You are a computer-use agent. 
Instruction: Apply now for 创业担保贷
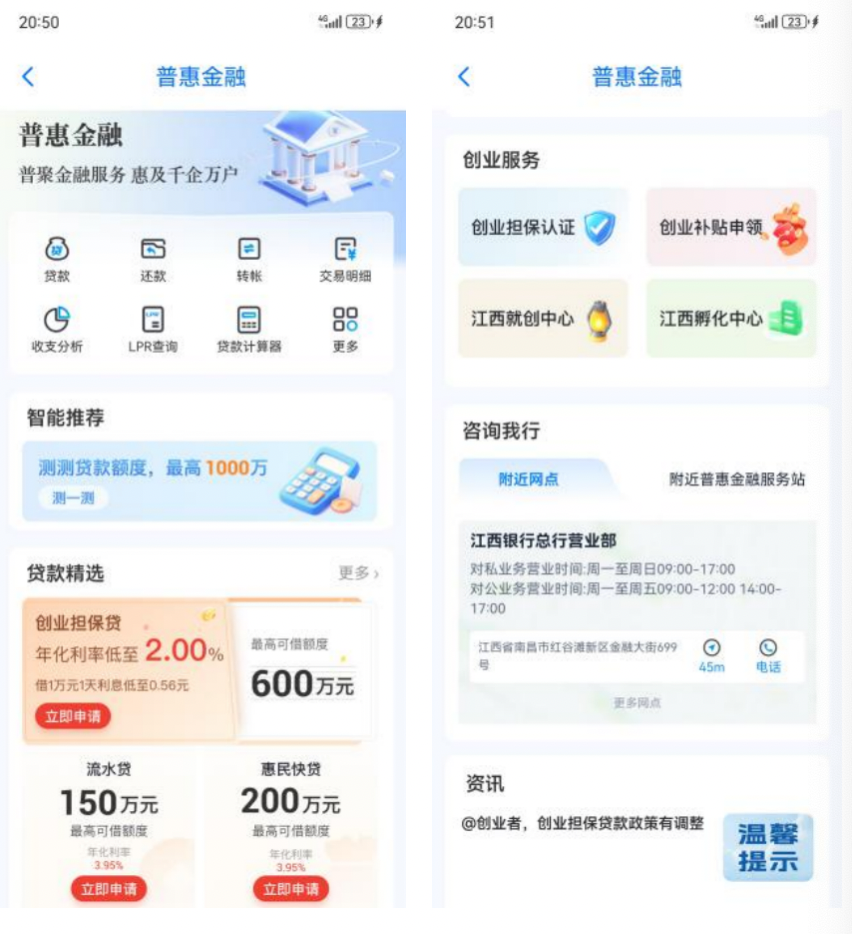pos(74,716)
